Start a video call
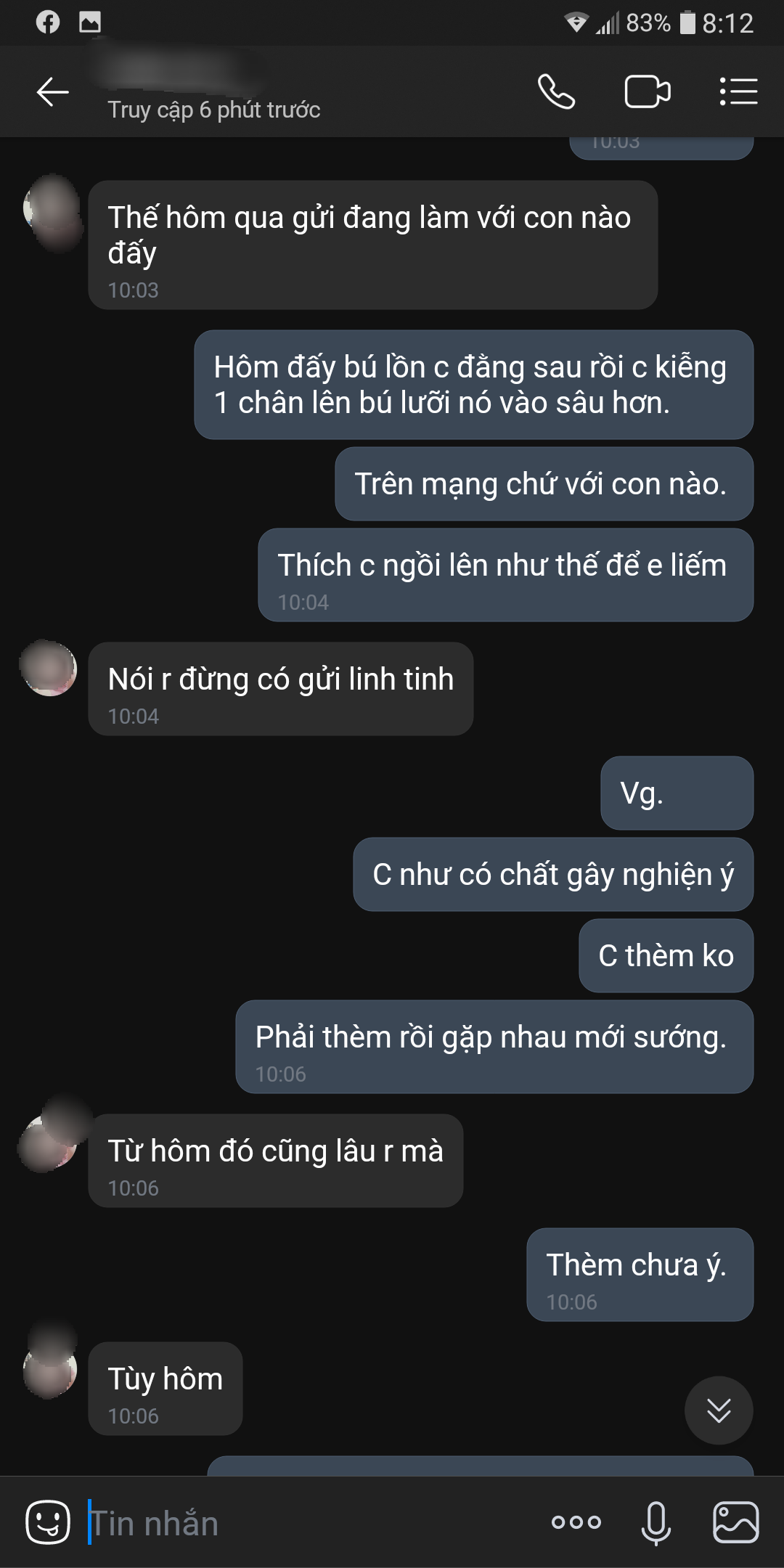The height and width of the screenshot is (1568, 784). (x=647, y=92)
